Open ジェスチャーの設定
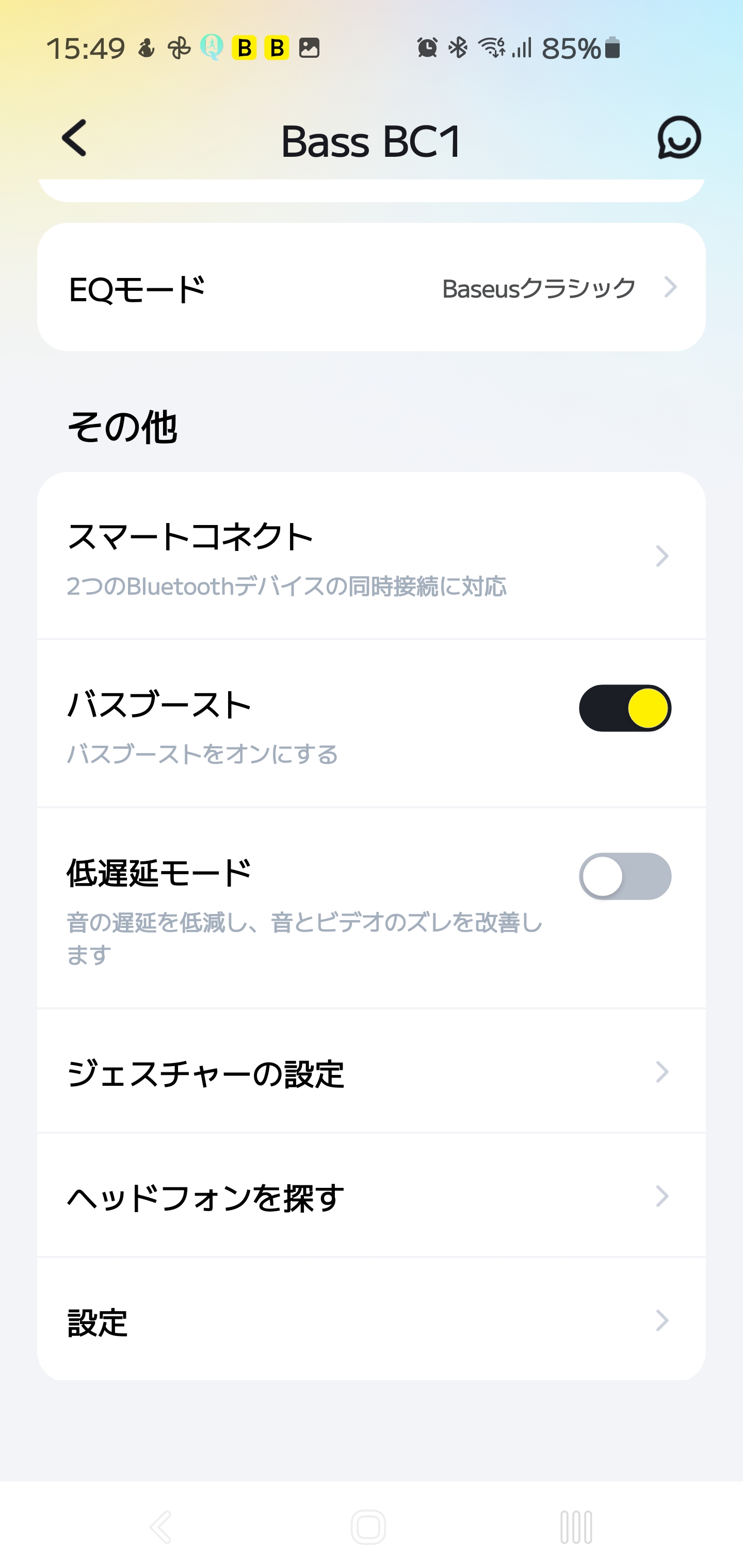The height and width of the screenshot is (1568, 743). click(372, 1072)
